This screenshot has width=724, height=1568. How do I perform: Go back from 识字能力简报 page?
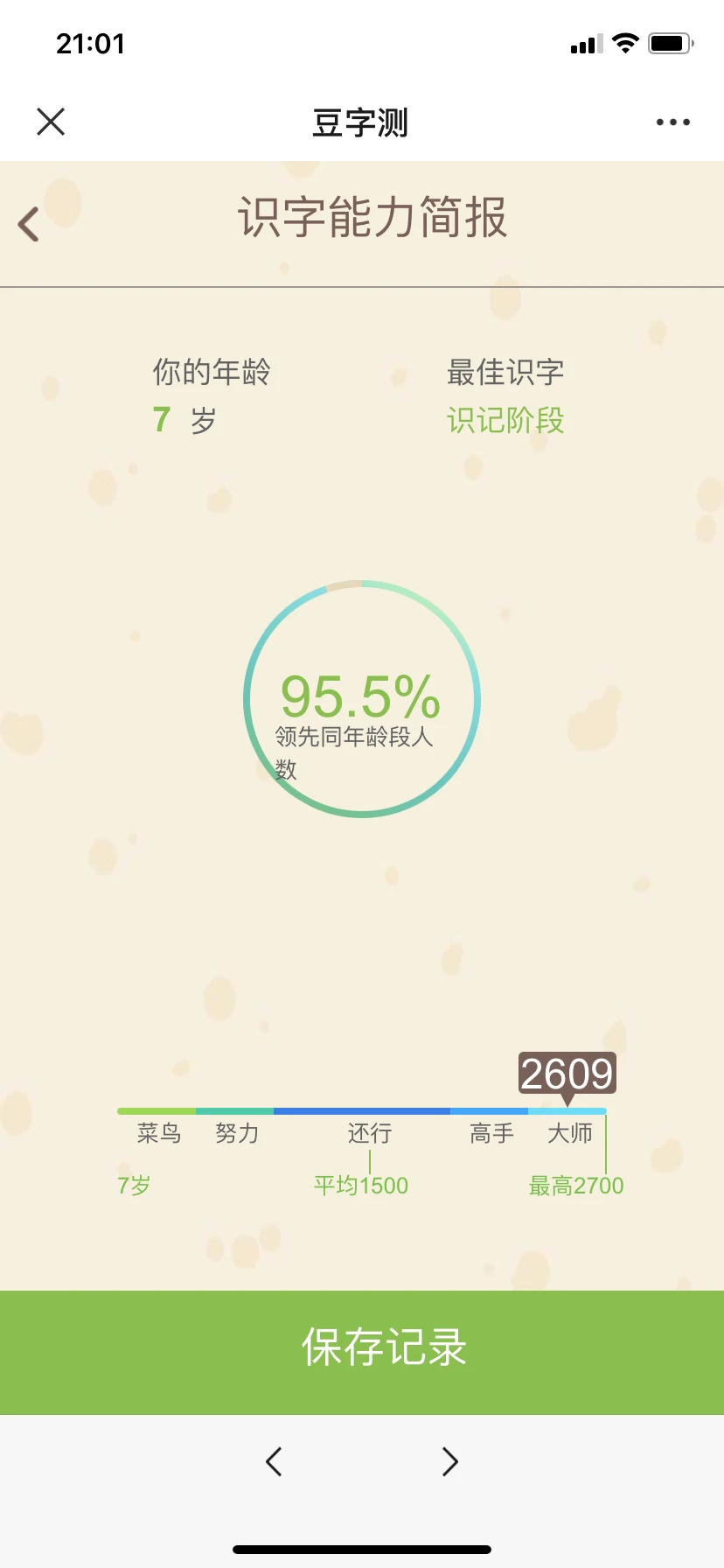click(29, 224)
